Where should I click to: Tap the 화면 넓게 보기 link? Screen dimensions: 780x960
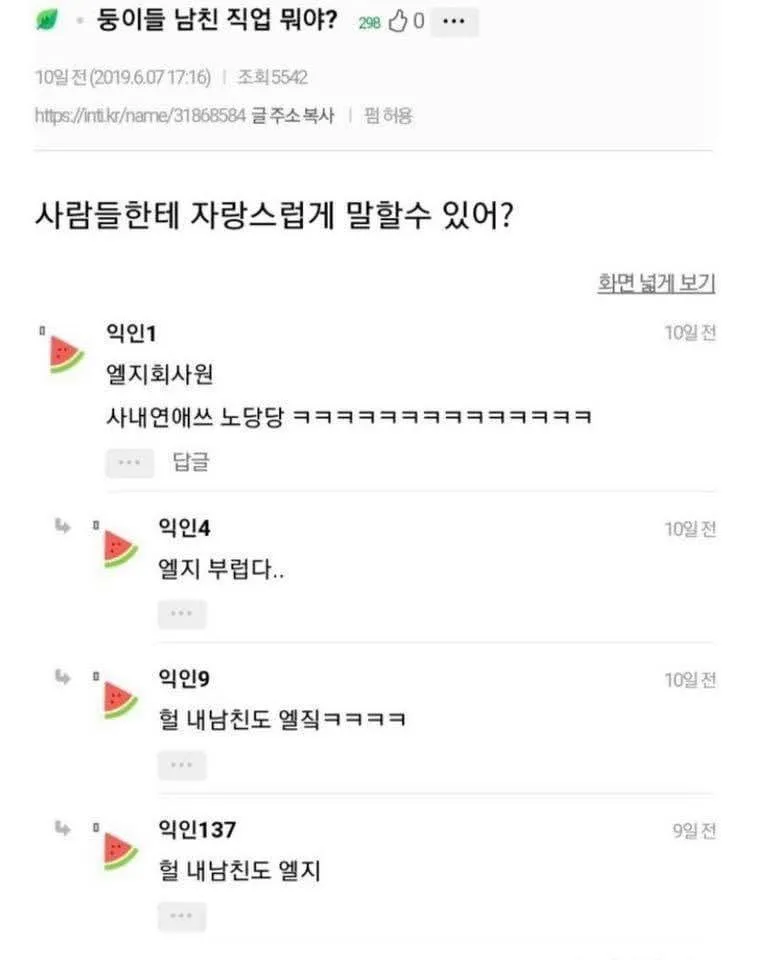point(656,283)
